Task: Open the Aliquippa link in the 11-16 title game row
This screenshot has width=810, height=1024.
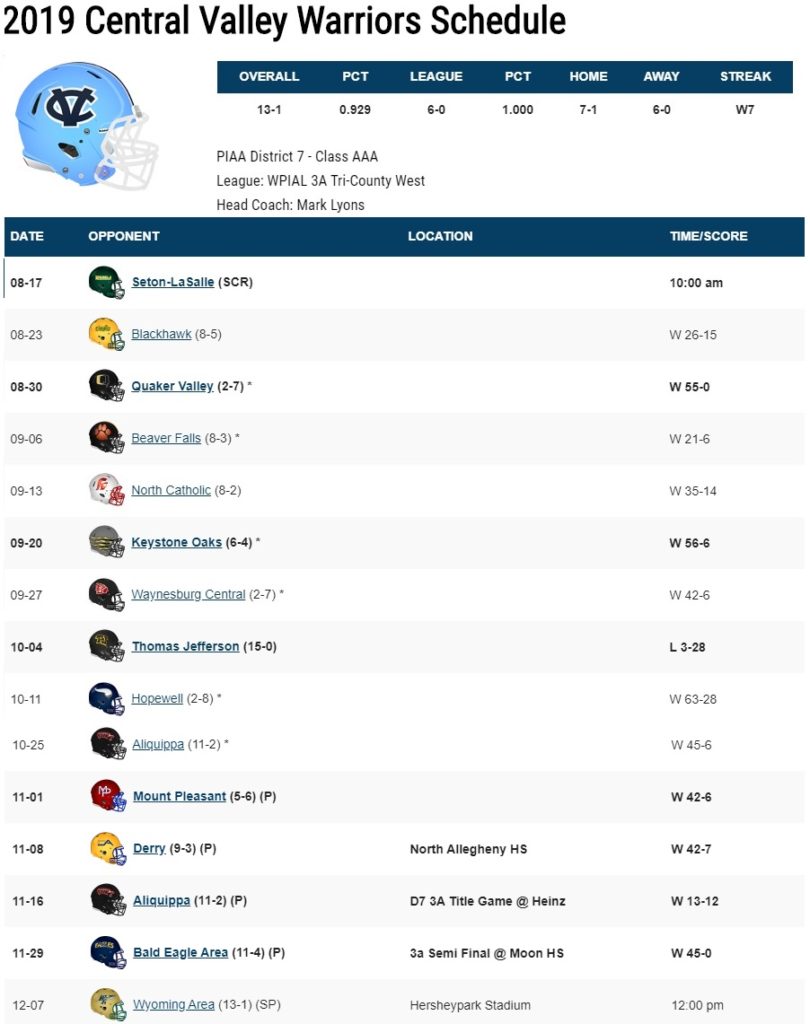Action: [x=161, y=901]
